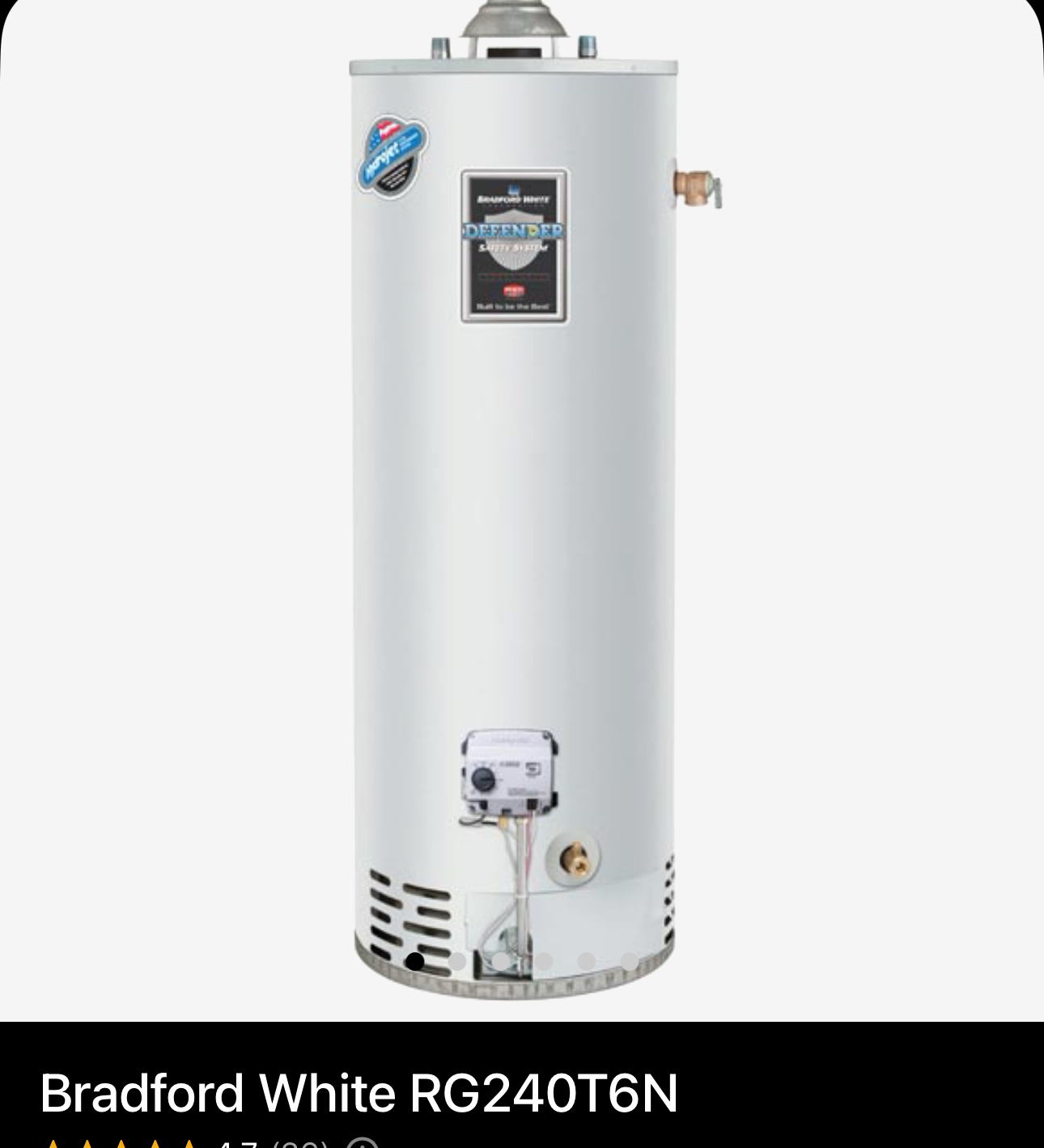
Task: Jump to the second image via page dots
Action: (x=457, y=961)
